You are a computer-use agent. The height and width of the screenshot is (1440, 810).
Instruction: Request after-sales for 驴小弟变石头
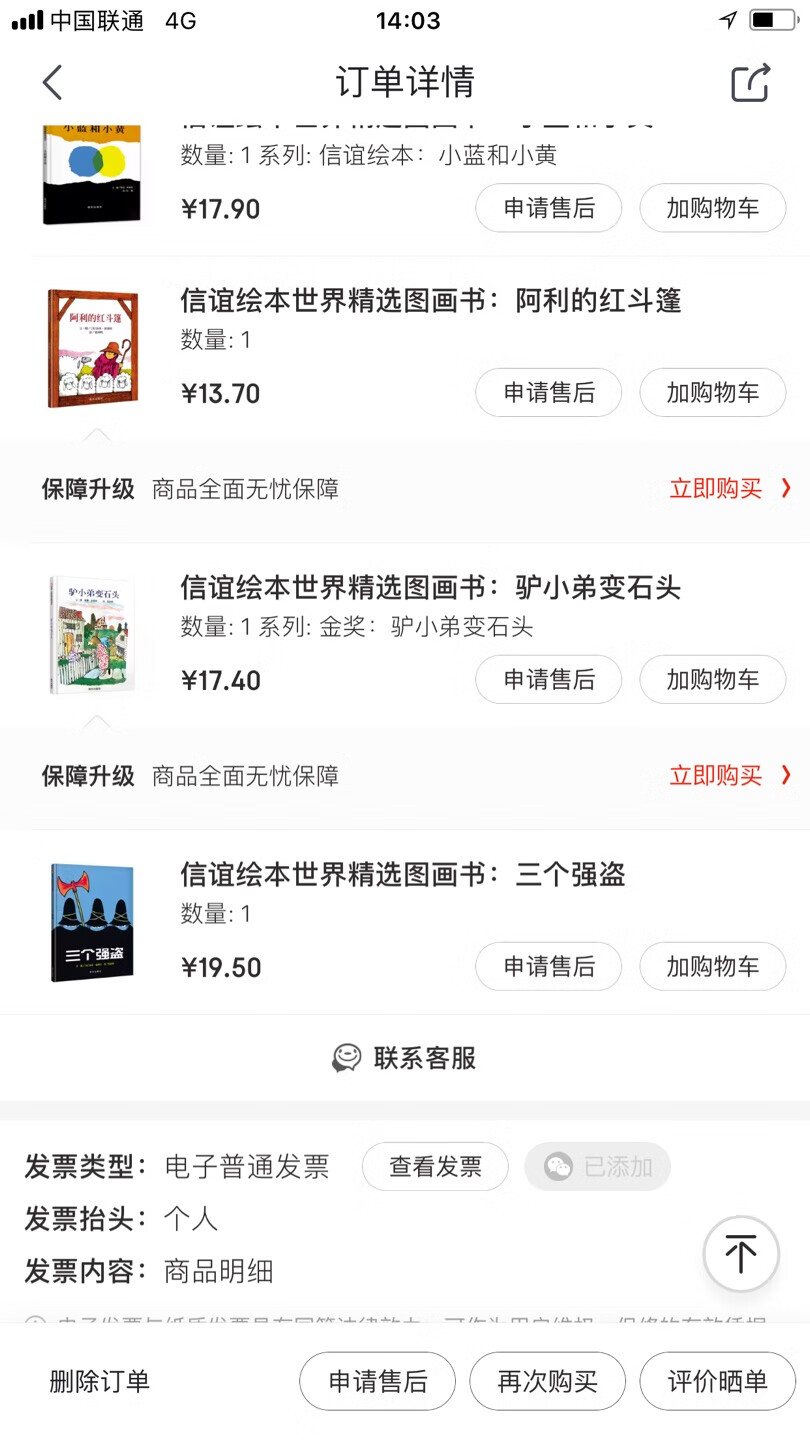548,679
